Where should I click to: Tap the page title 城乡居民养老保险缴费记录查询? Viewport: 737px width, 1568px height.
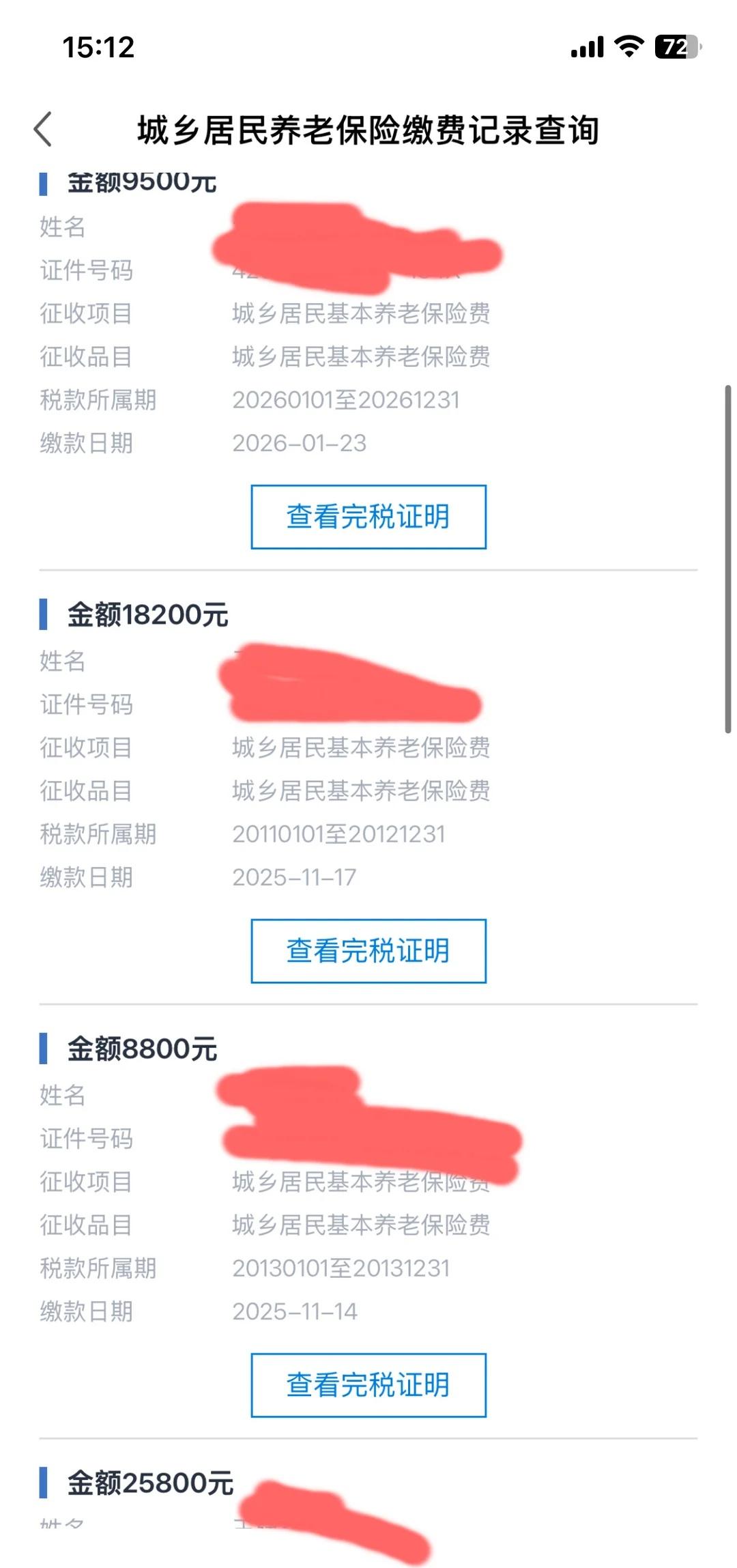[x=369, y=130]
